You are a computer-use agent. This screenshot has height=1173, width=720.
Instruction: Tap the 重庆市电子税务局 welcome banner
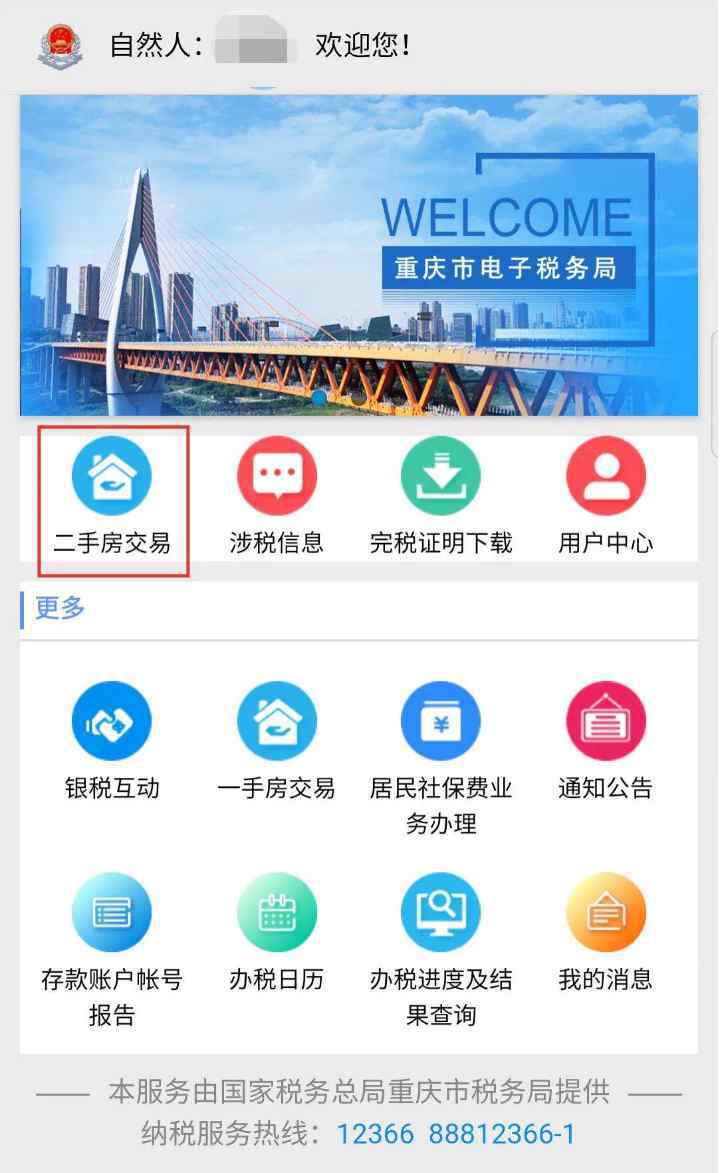point(359,255)
